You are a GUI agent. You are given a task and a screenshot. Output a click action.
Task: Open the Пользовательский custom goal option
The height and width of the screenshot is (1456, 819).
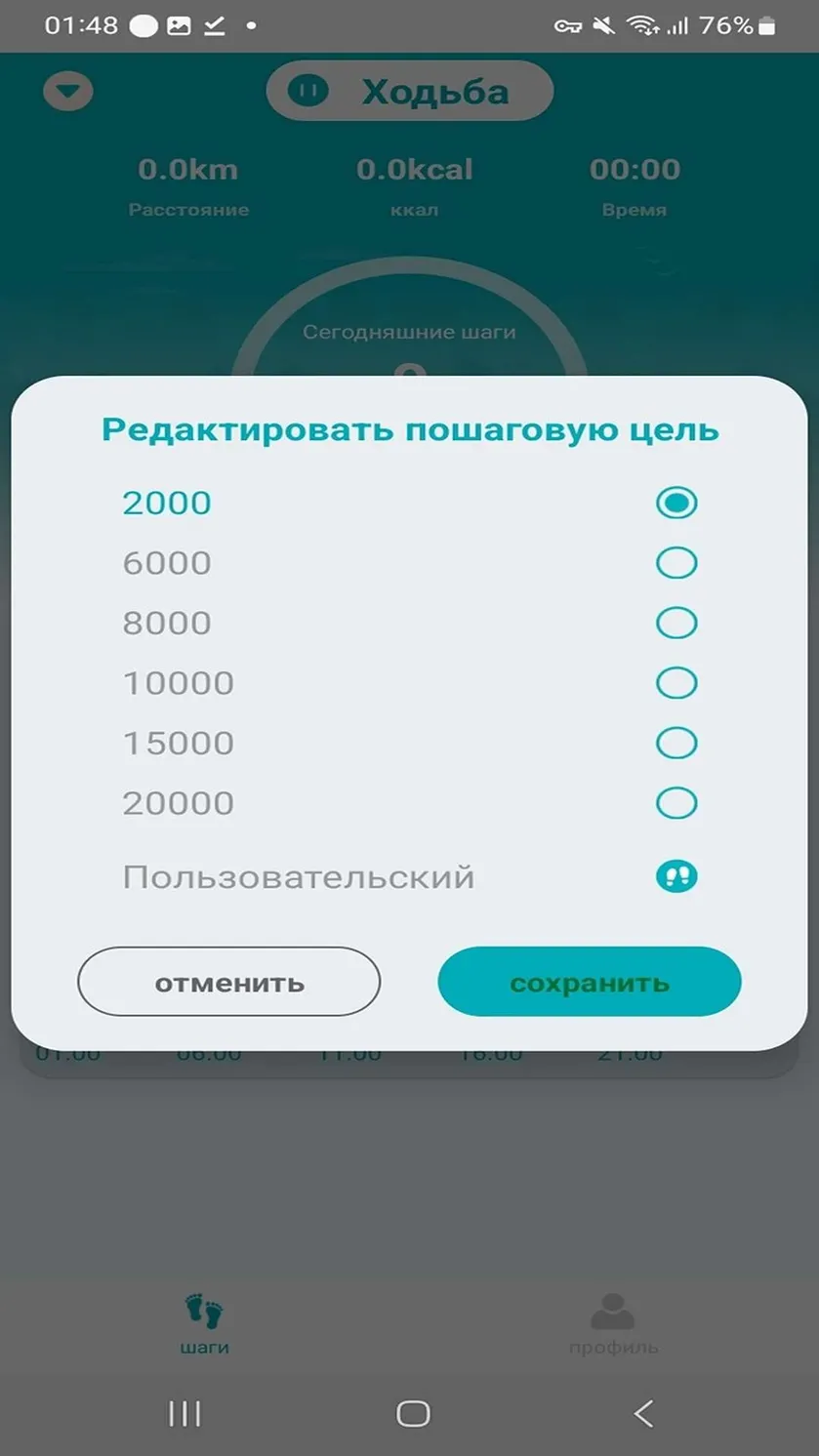(x=409, y=876)
